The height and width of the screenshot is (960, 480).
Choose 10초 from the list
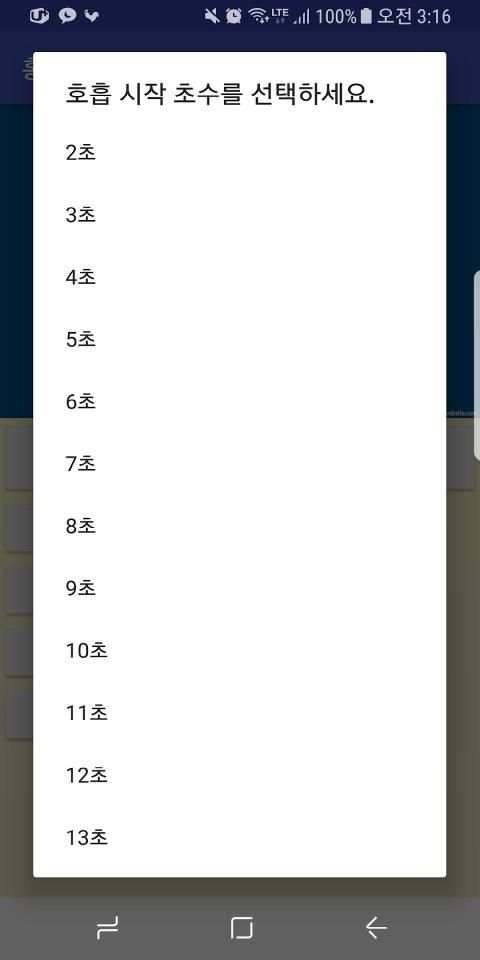(239, 651)
